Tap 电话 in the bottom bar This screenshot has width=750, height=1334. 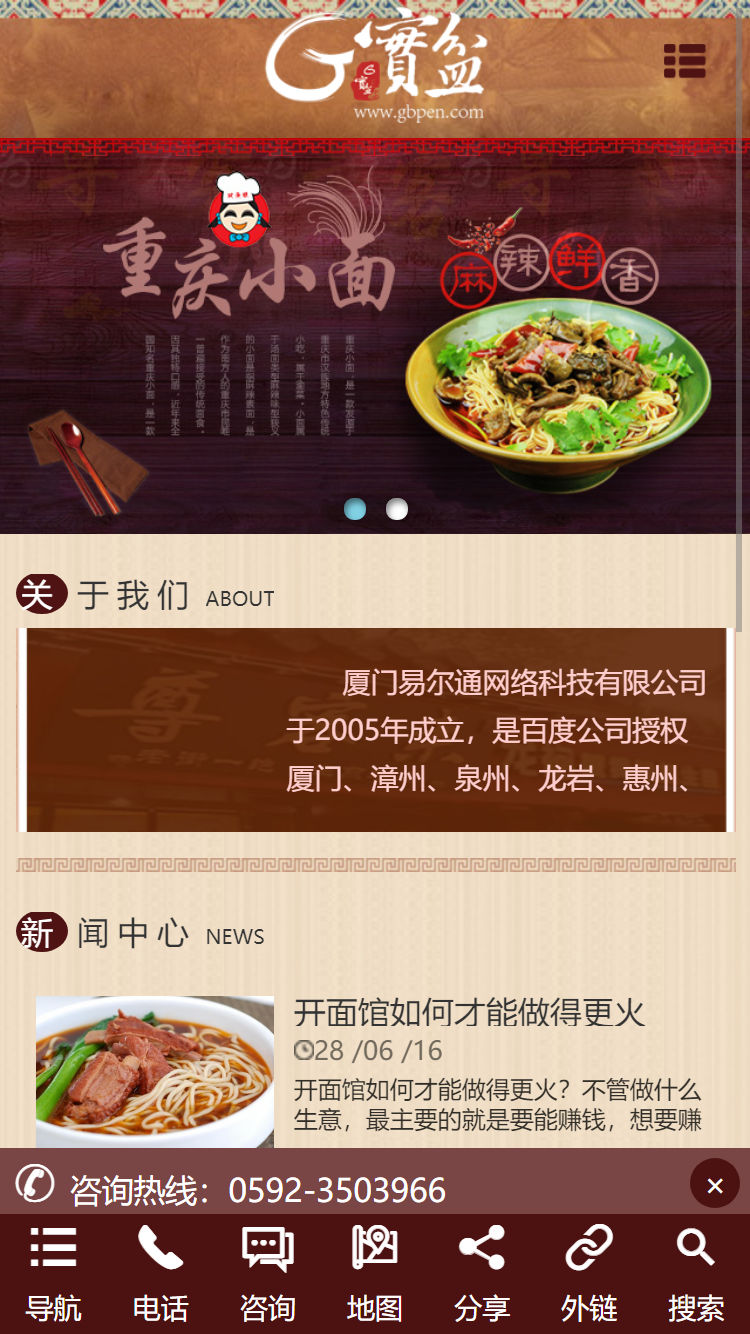point(161,1274)
